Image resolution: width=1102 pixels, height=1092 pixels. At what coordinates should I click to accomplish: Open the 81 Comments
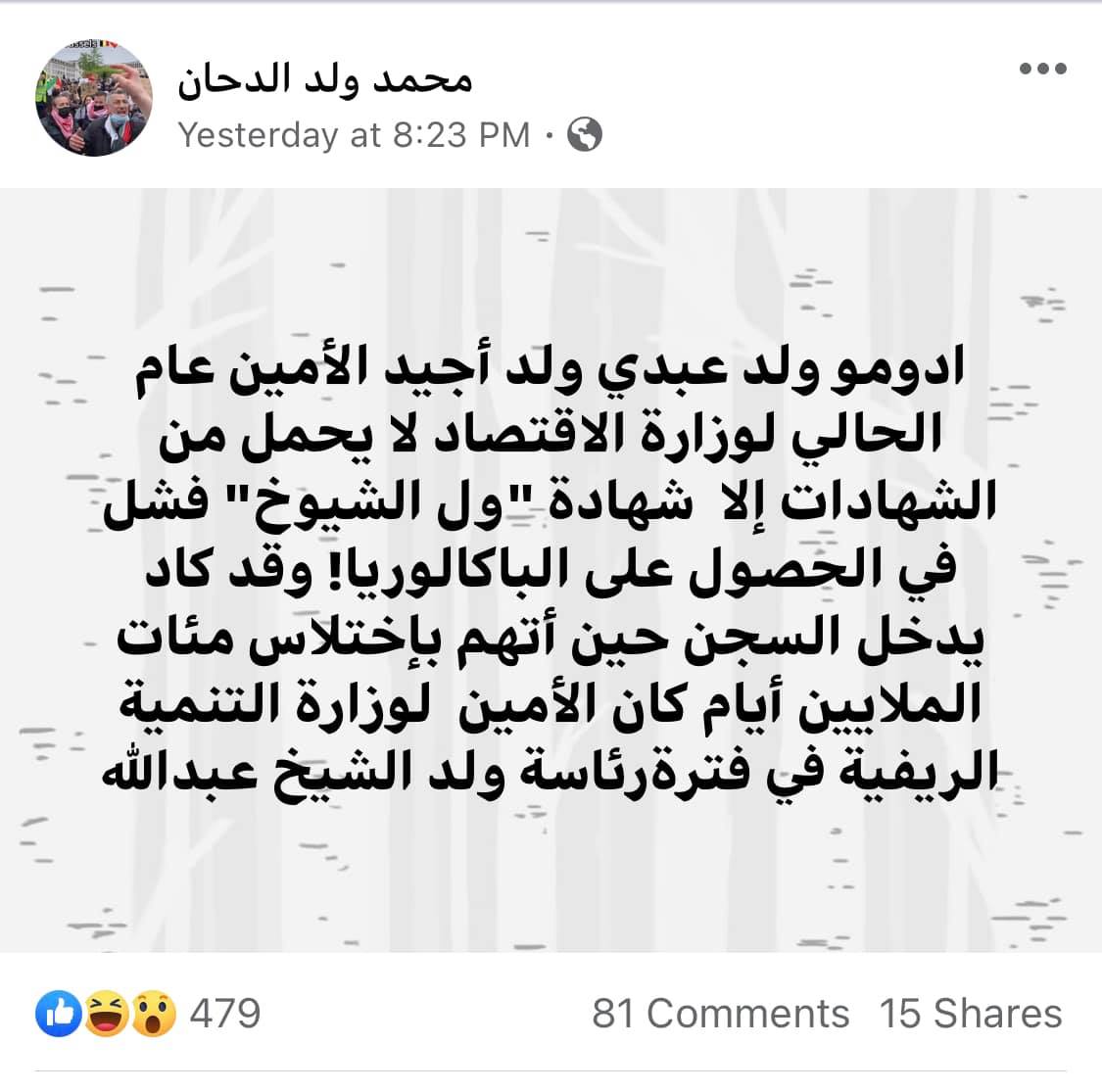(720, 1014)
